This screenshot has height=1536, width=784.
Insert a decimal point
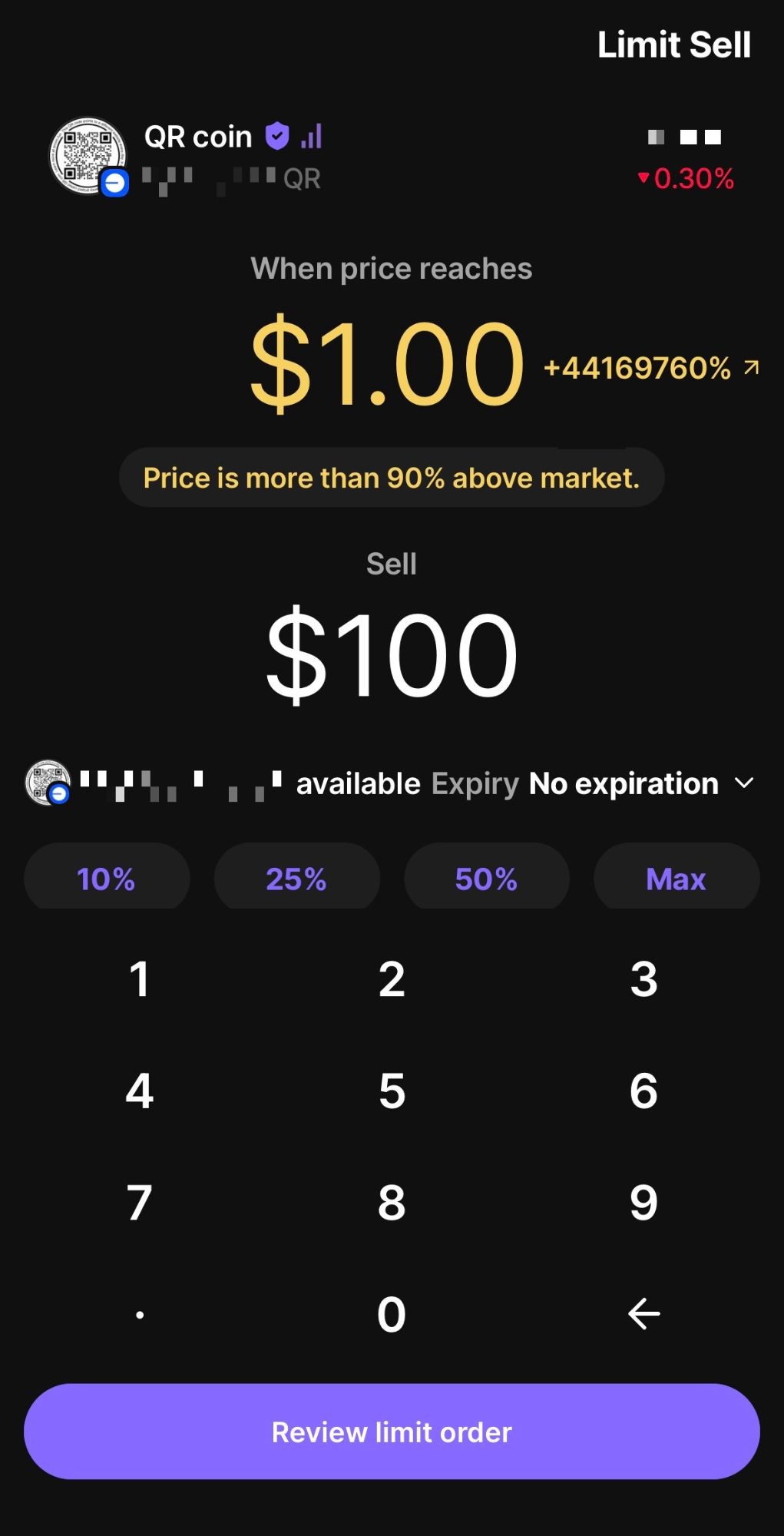140,1314
